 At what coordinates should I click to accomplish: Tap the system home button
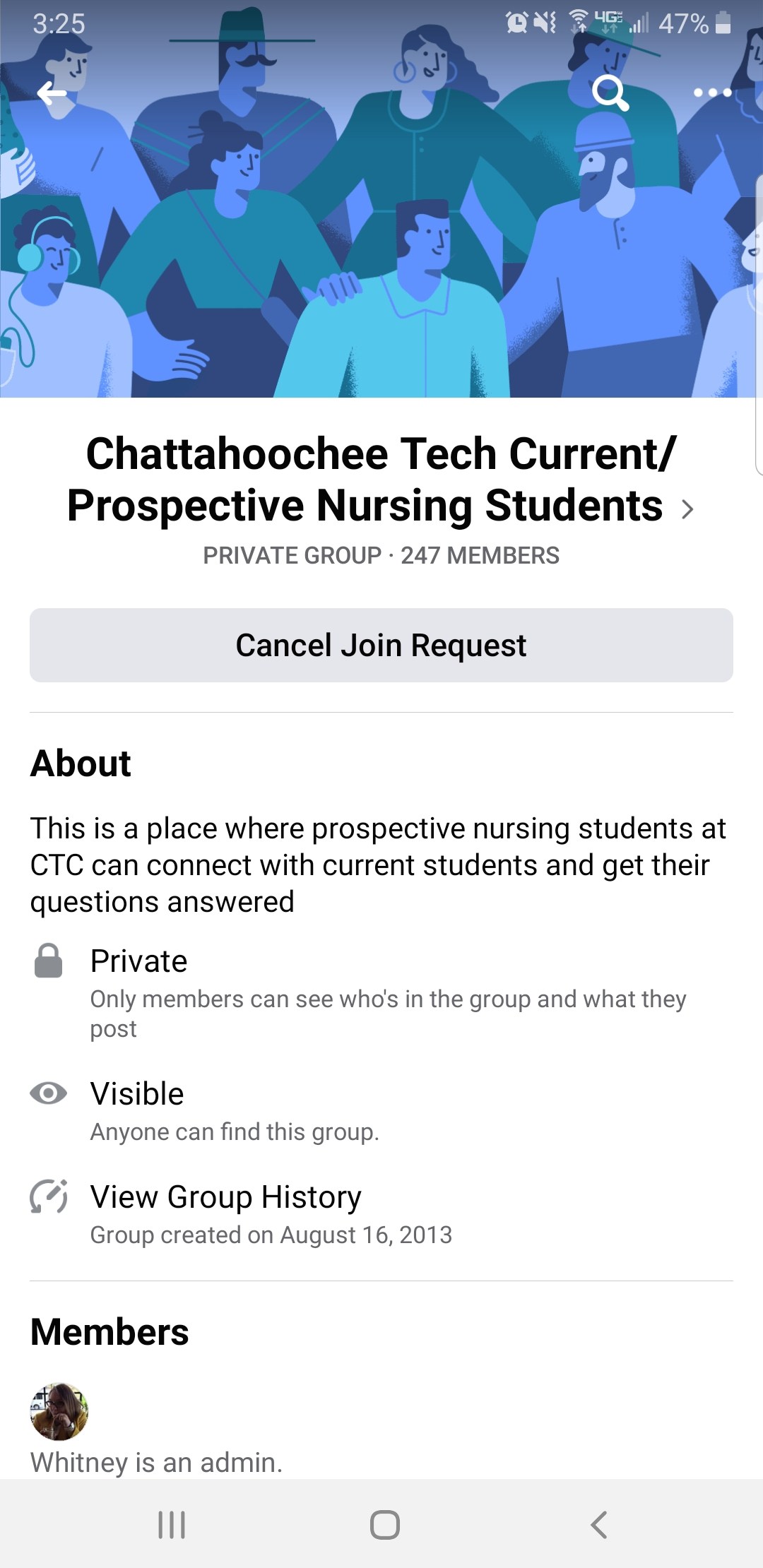click(385, 1524)
